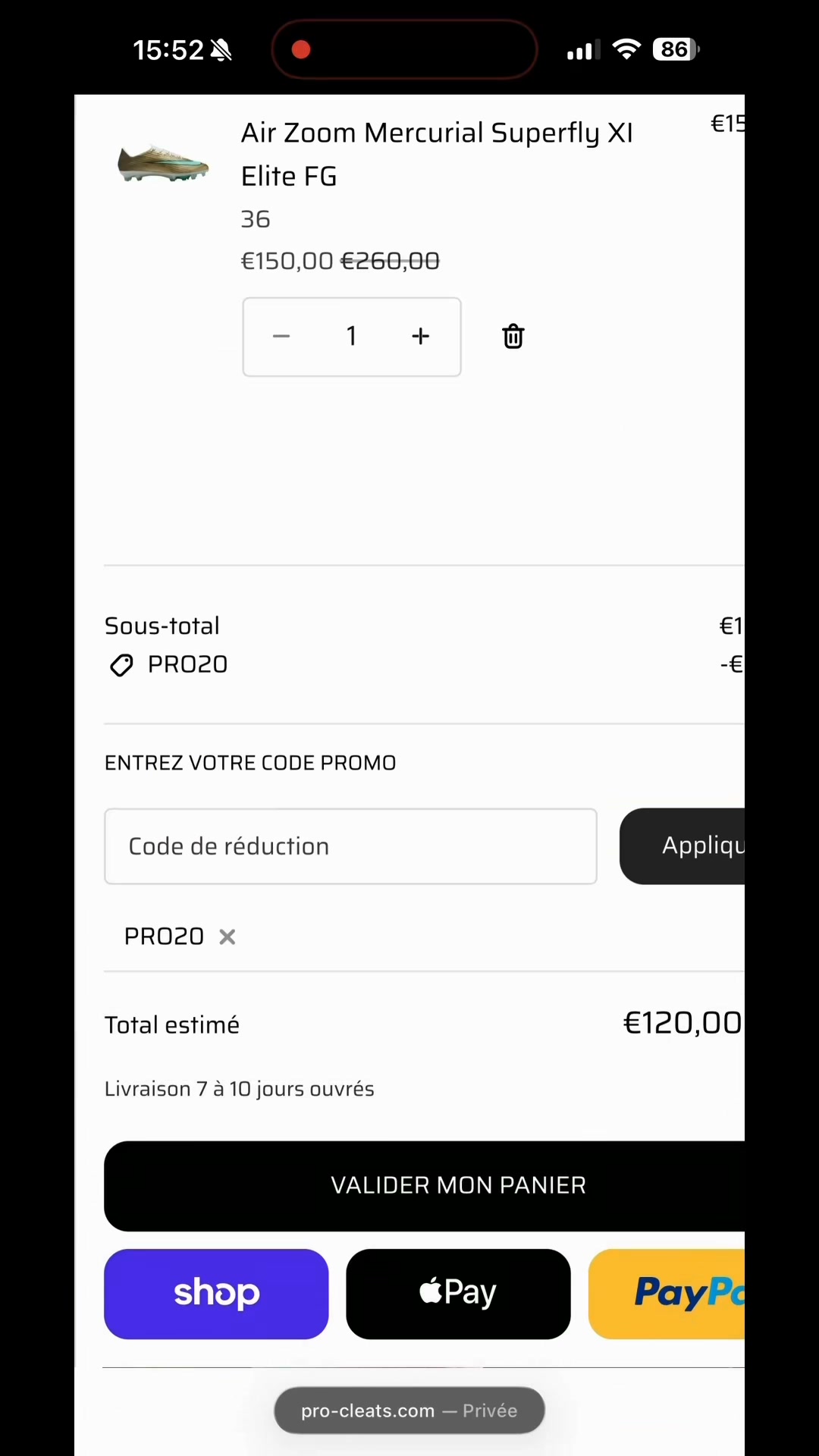819x1456 pixels.
Task: Open the pro-cleats.com address bar
Action: tap(409, 1410)
